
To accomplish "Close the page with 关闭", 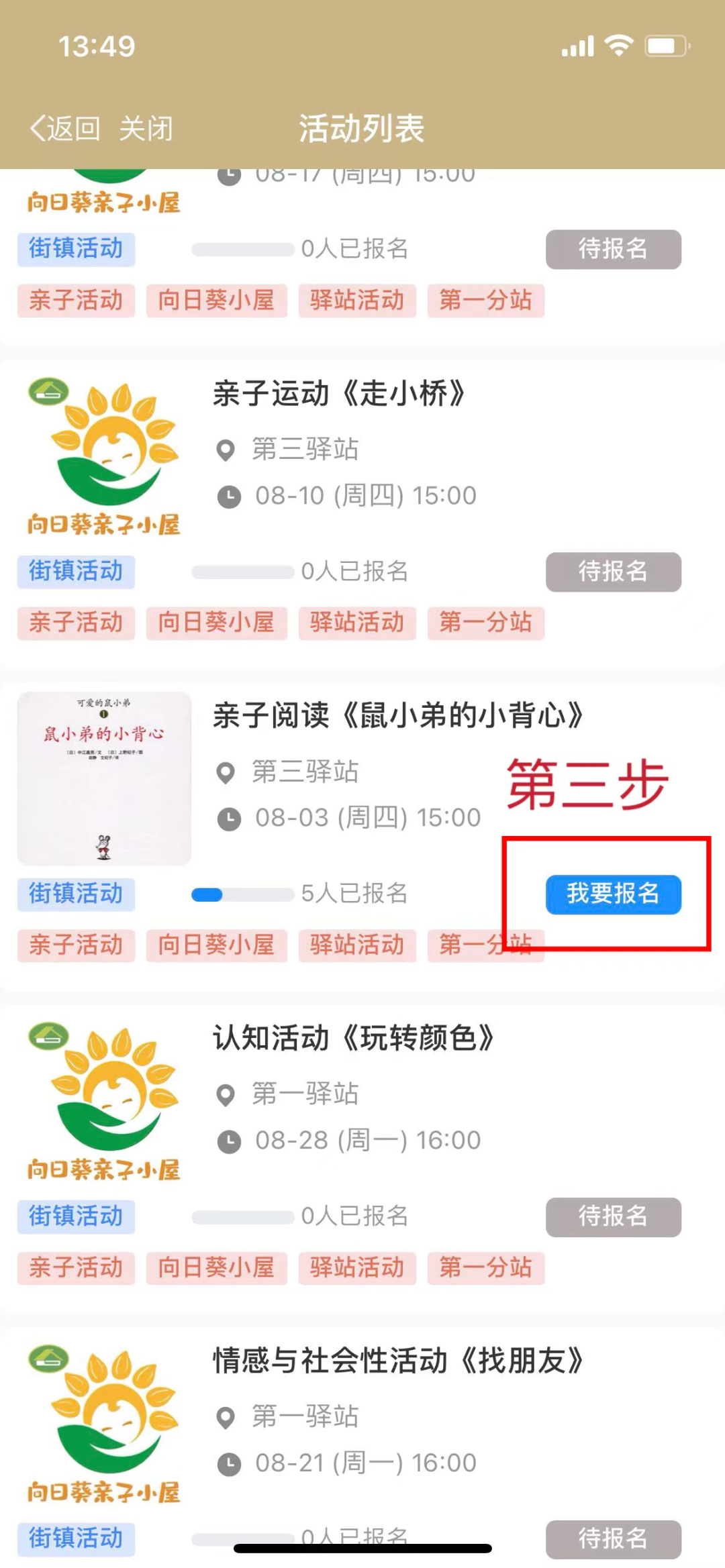I will click(x=146, y=128).
